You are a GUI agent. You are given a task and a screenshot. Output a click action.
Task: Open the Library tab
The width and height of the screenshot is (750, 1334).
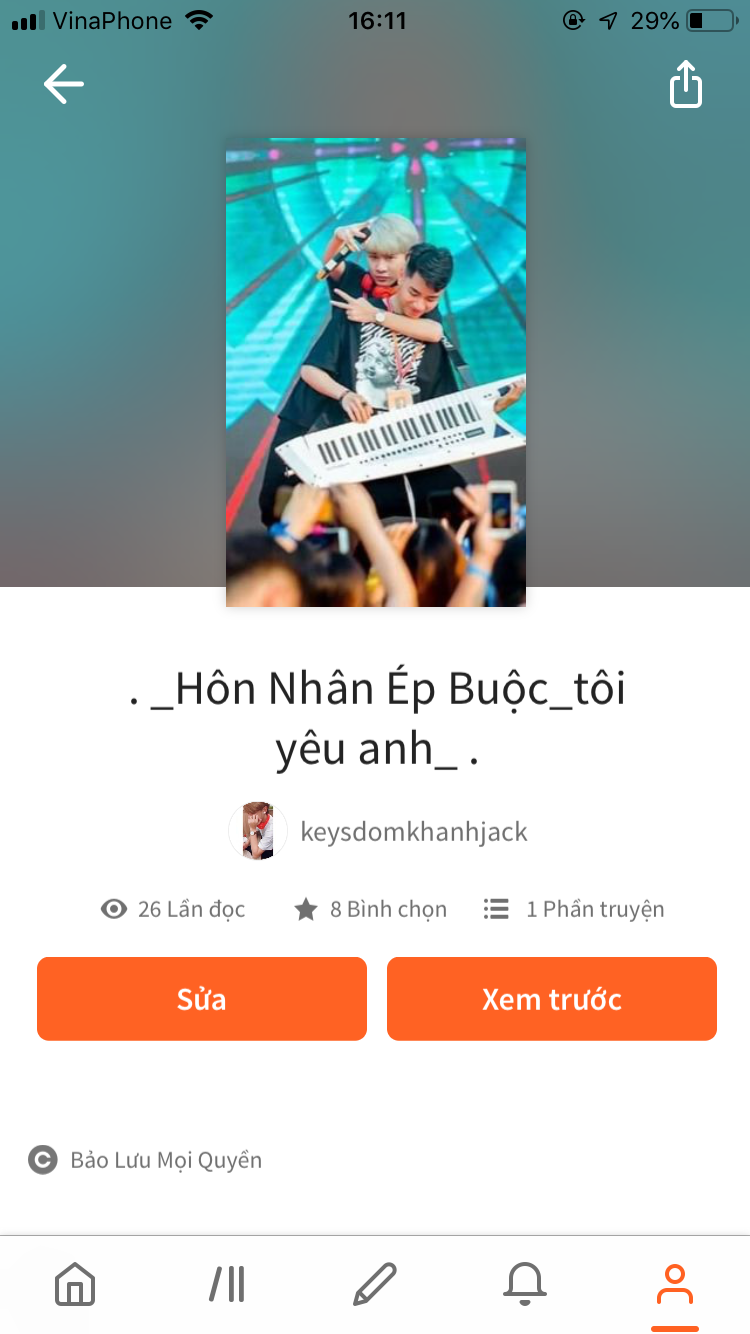click(227, 1283)
